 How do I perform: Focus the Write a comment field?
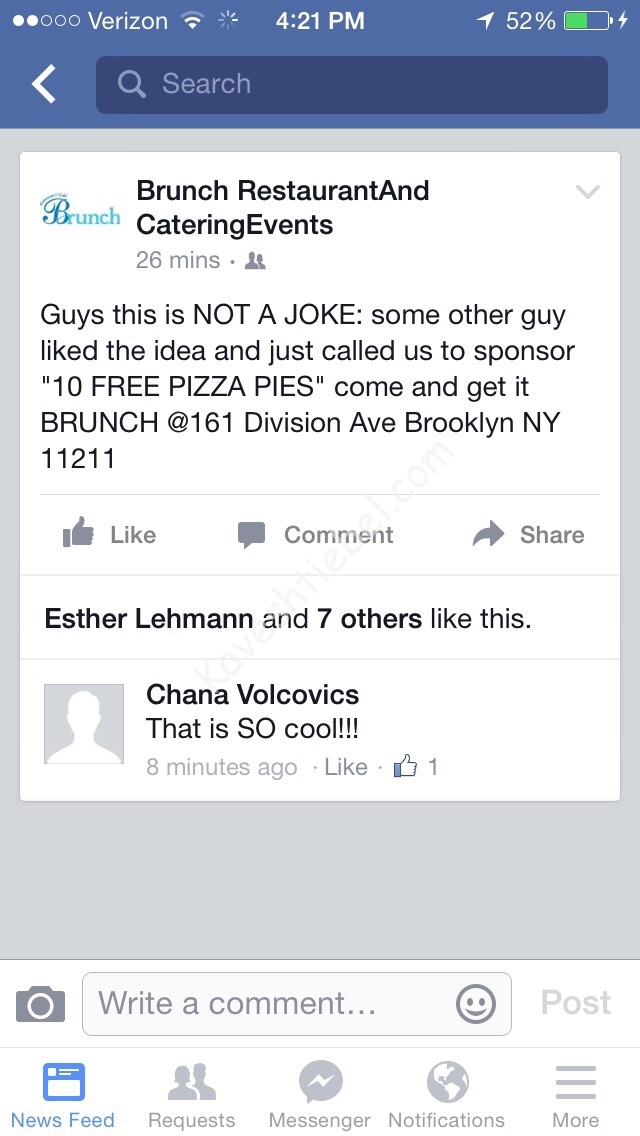point(270,1003)
